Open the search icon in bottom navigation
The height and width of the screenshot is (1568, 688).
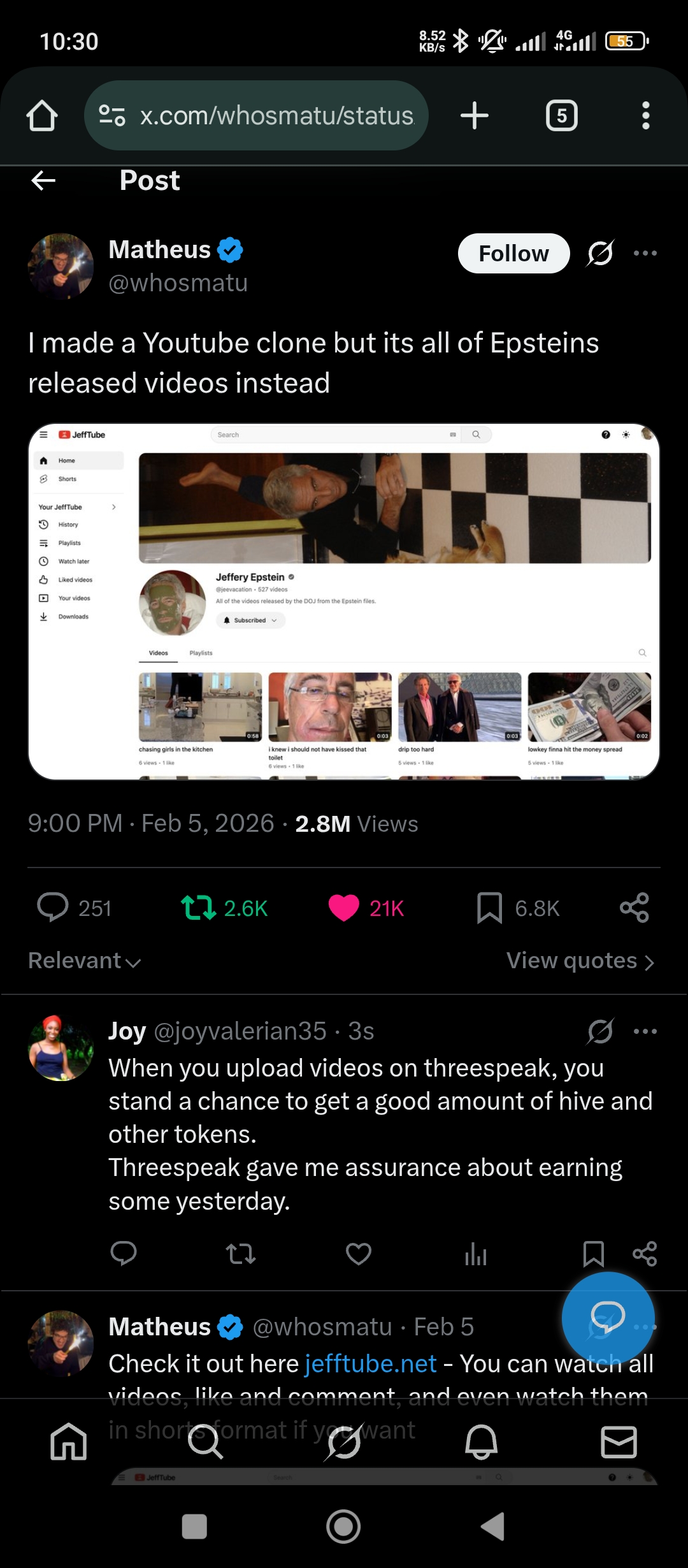pyautogui.click(x=206, y=1443)
